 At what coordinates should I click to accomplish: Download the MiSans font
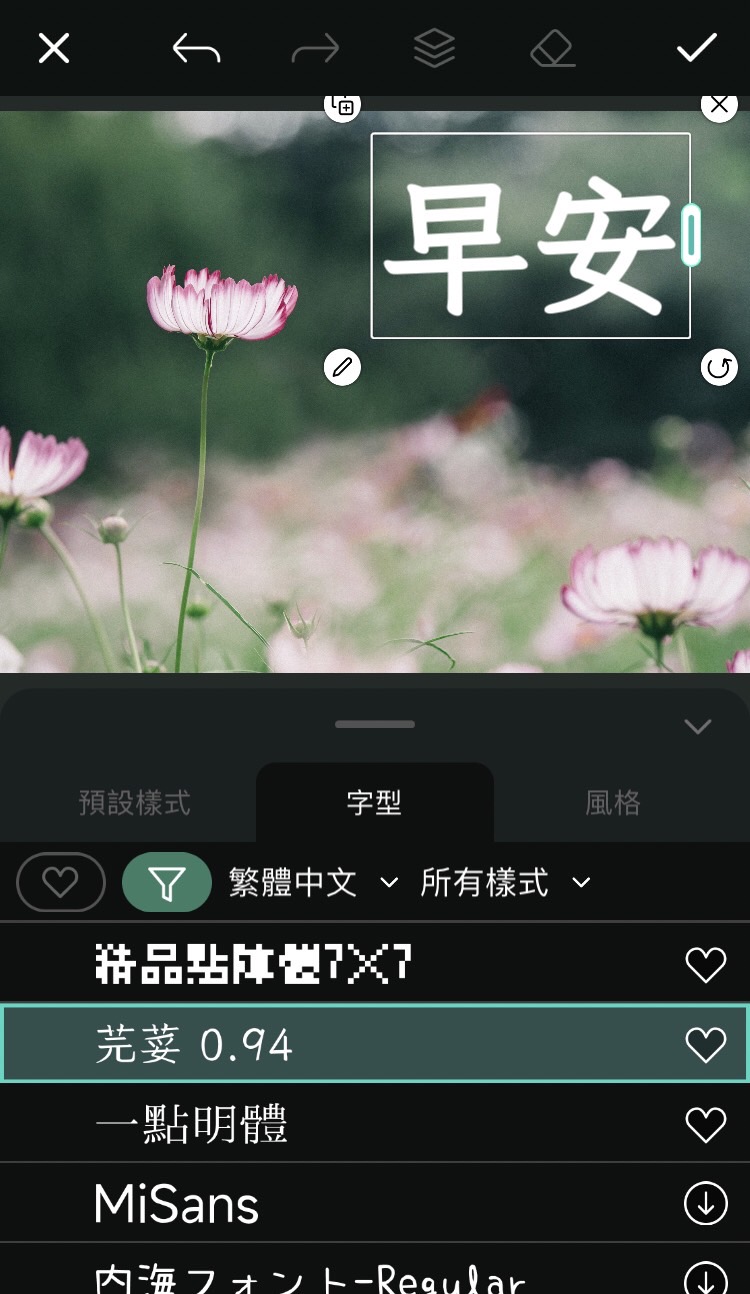(705, 1203)
